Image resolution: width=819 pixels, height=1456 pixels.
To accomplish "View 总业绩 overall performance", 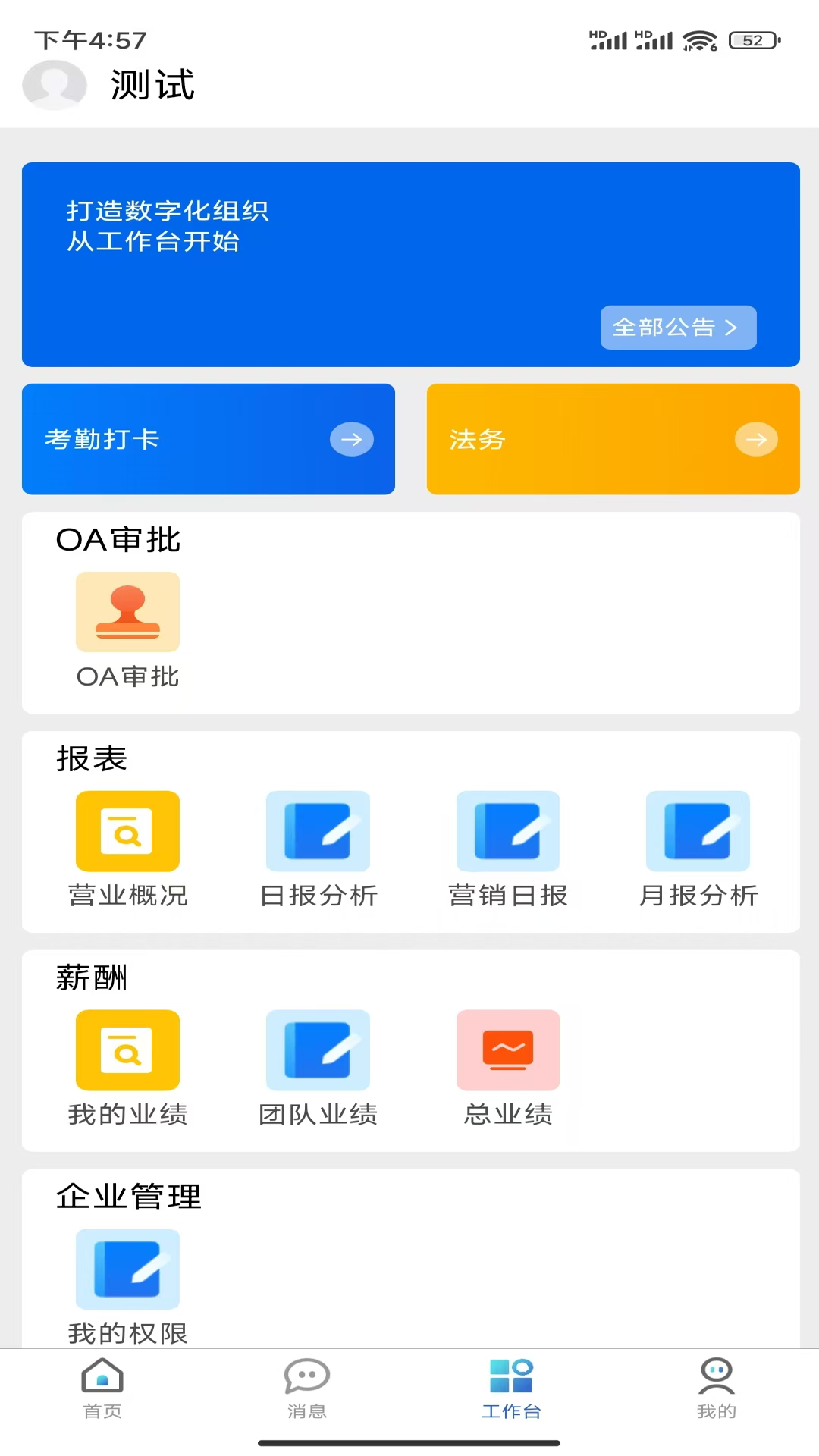I will 507,1050.
